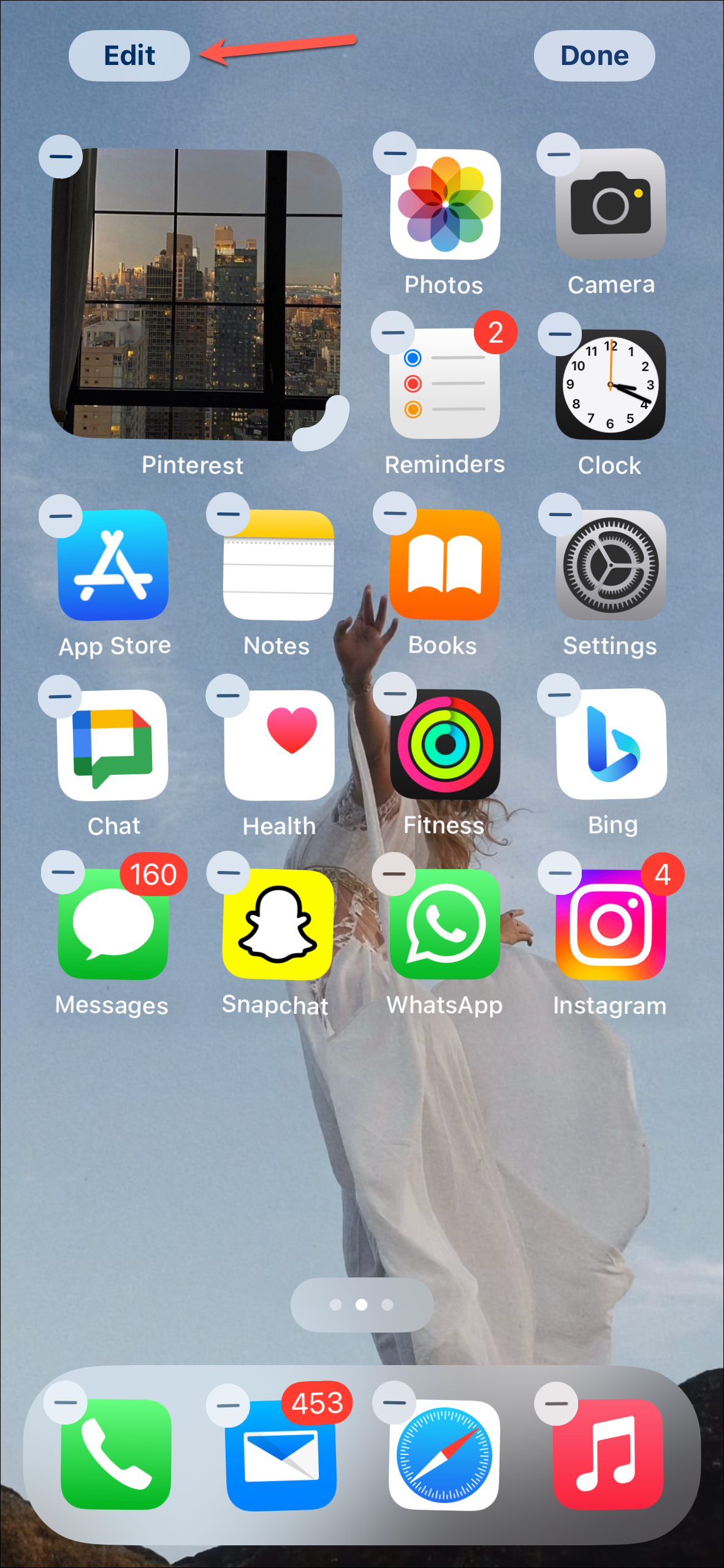Open the Clock app
Image resolution: width=724 pixels, height=1568 pixels.
pos(610,385)
